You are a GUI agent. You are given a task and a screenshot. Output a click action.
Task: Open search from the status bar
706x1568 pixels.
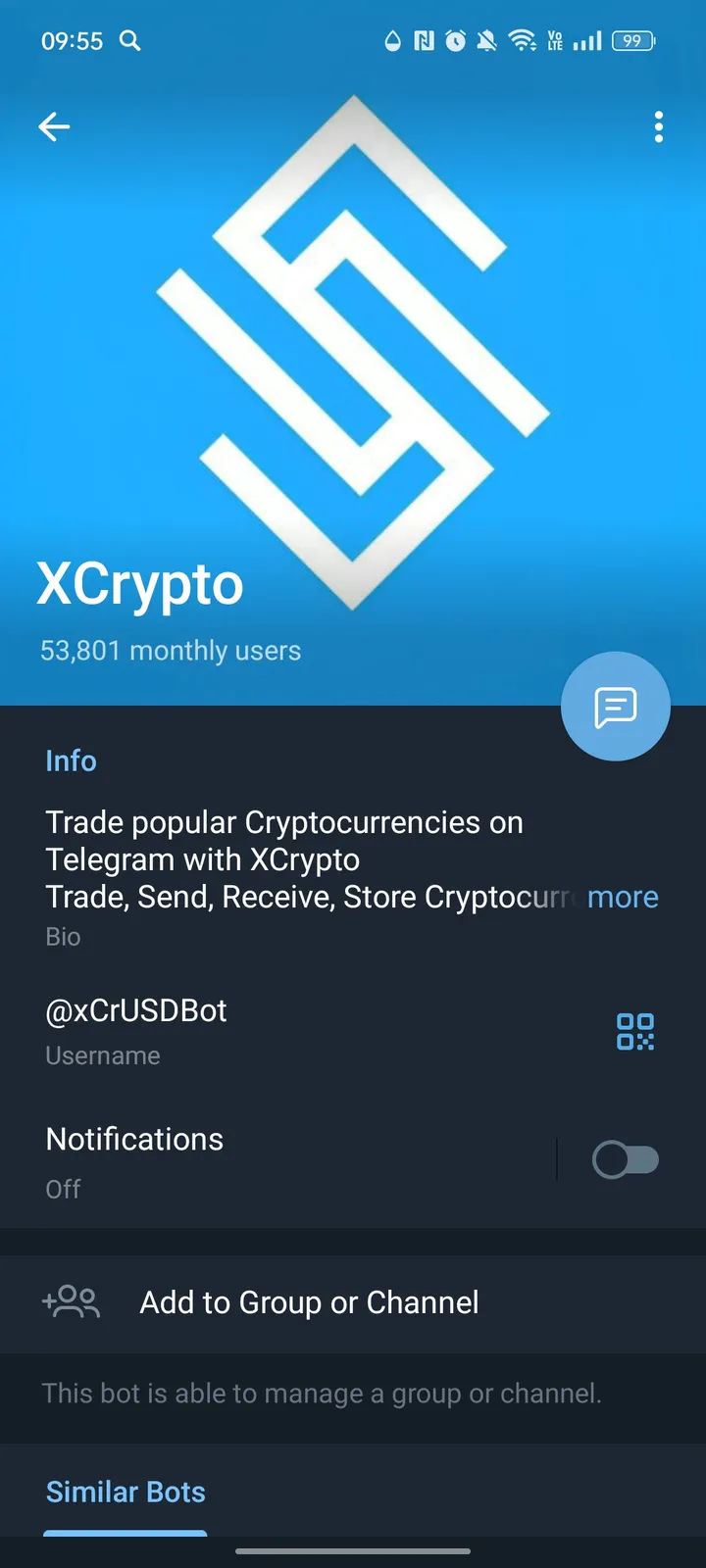coord(130,41)
